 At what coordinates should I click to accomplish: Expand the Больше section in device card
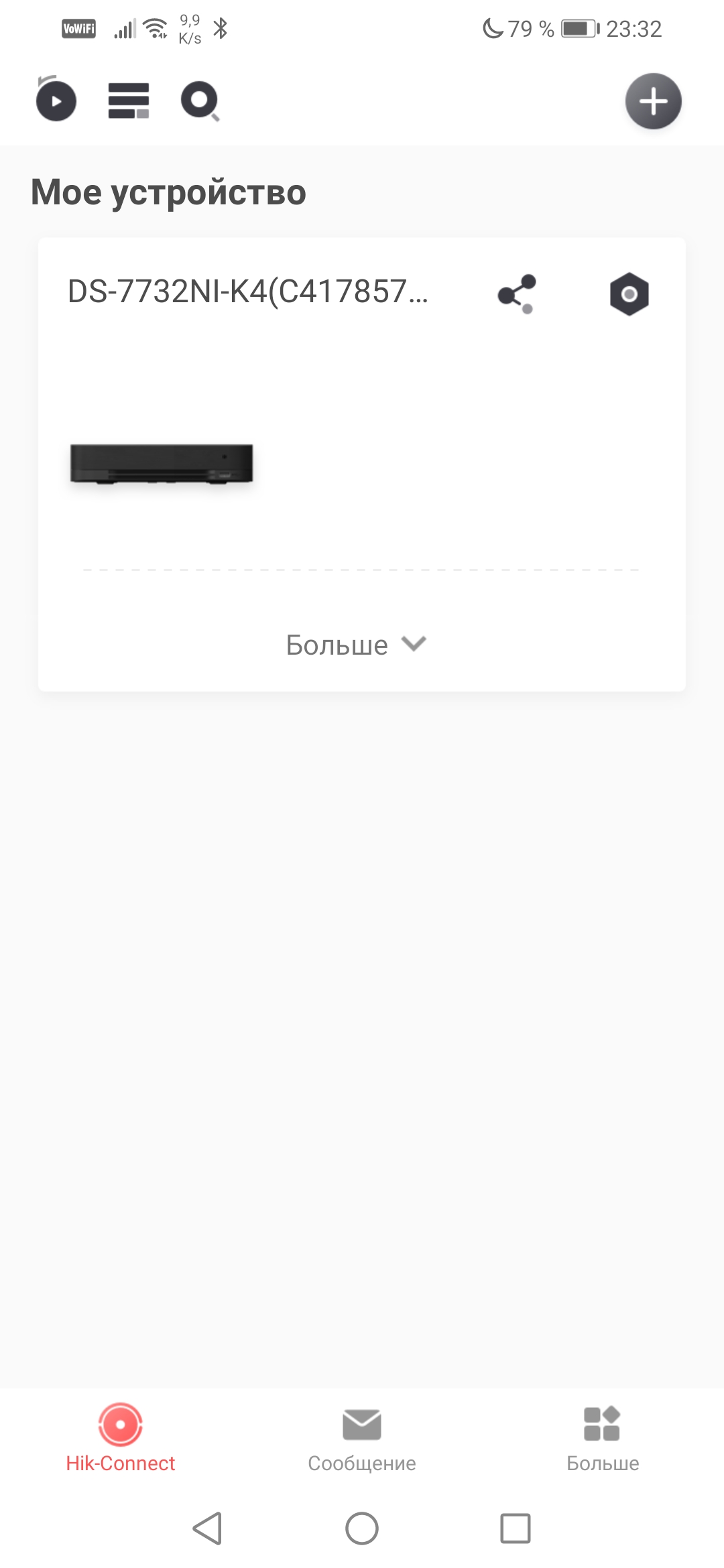pos(356,645)
